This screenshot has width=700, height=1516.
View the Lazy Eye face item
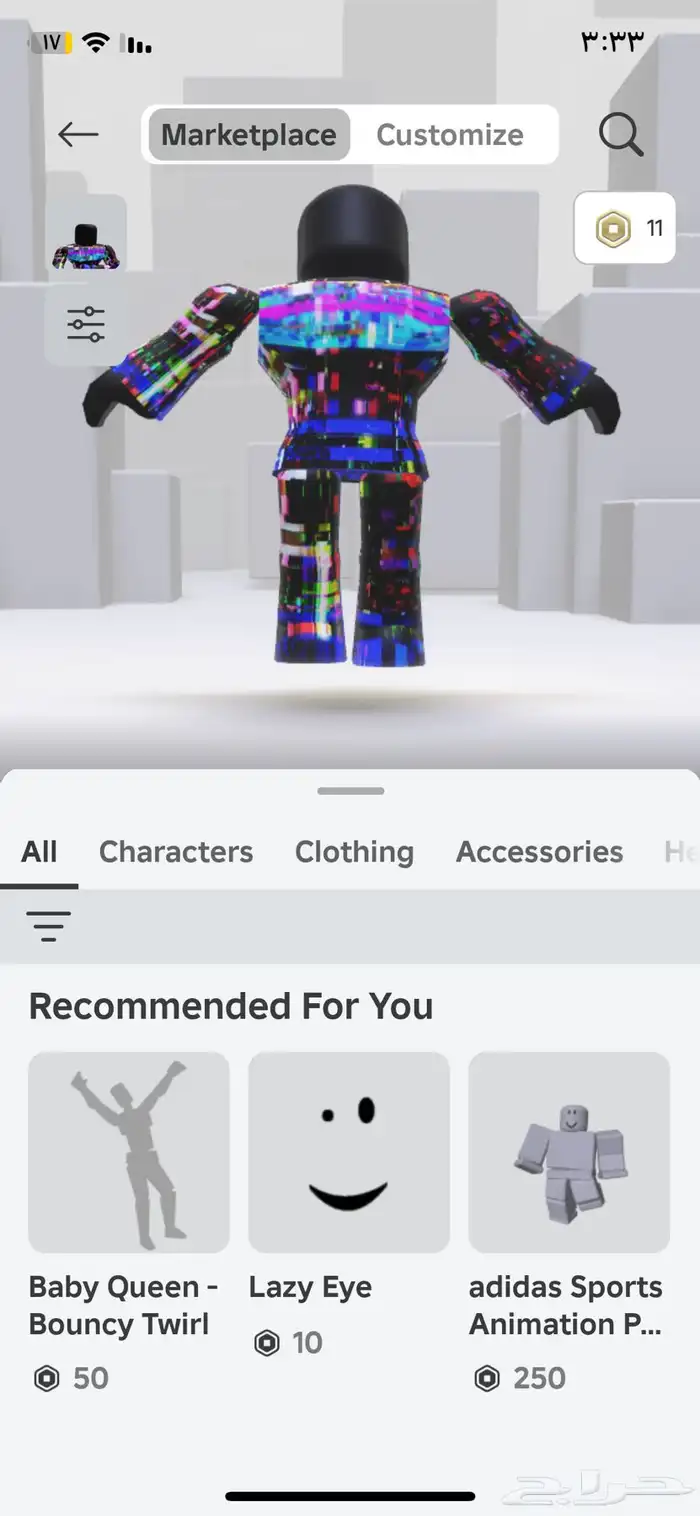[349, 1152]
